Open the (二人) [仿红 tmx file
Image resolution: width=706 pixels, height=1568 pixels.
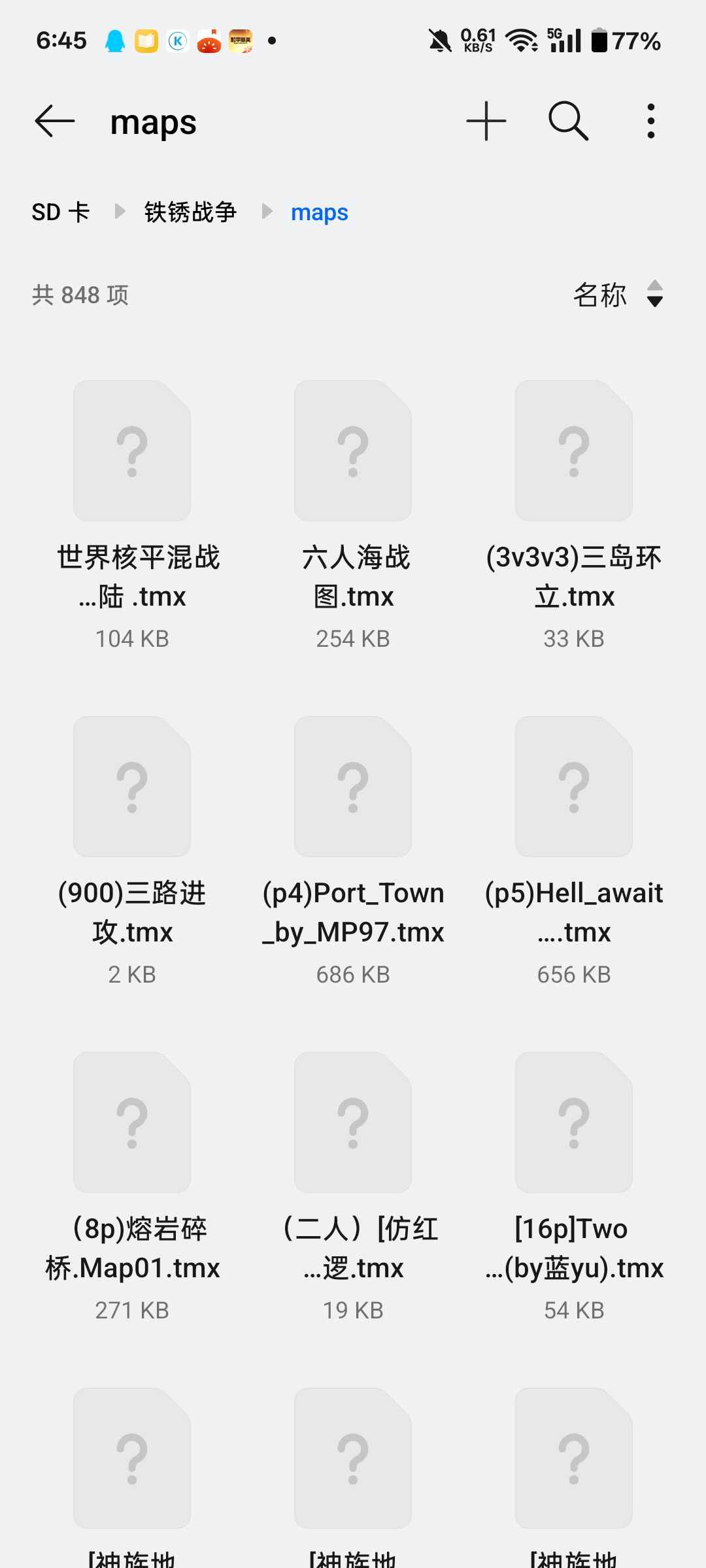click(353, 1188)
